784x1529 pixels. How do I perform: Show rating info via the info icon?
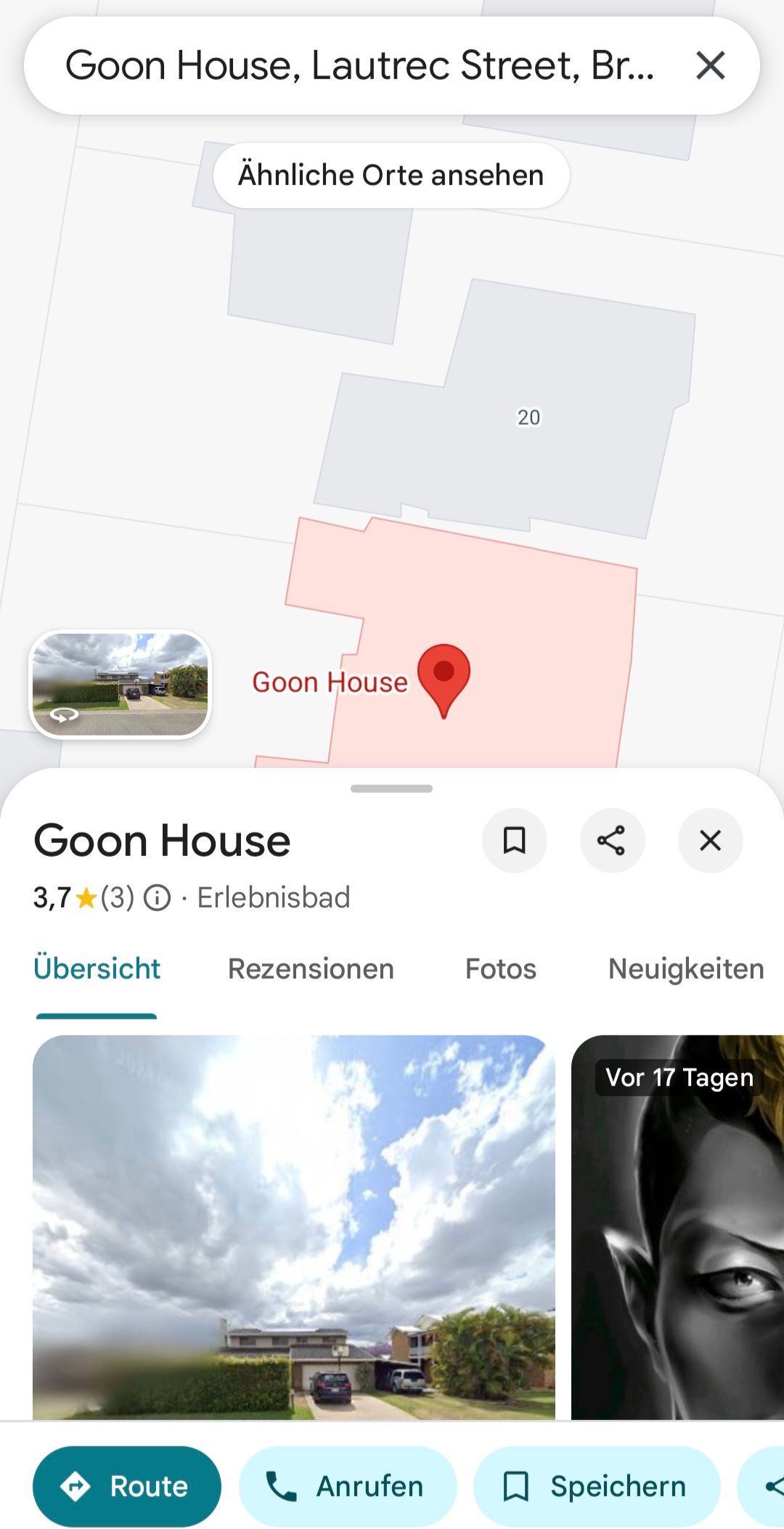[x=157, y=898]
